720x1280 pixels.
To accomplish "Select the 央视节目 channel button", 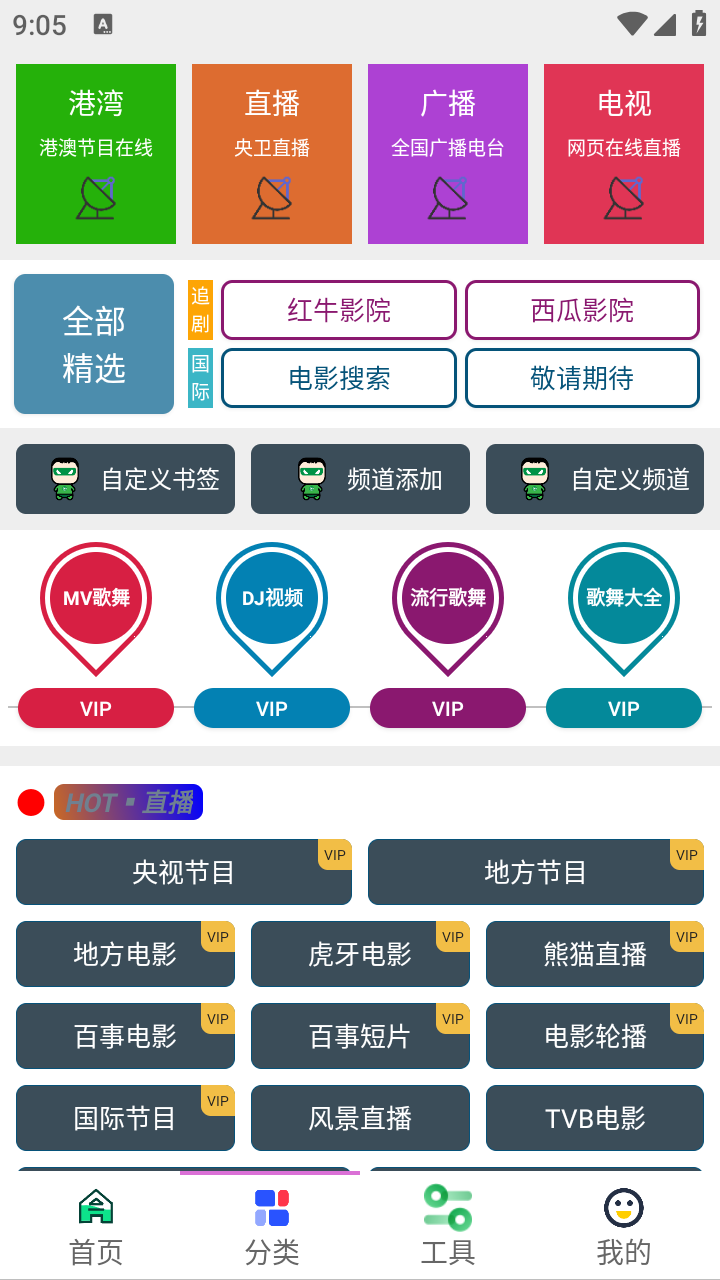I will click(x=184, y=872).
